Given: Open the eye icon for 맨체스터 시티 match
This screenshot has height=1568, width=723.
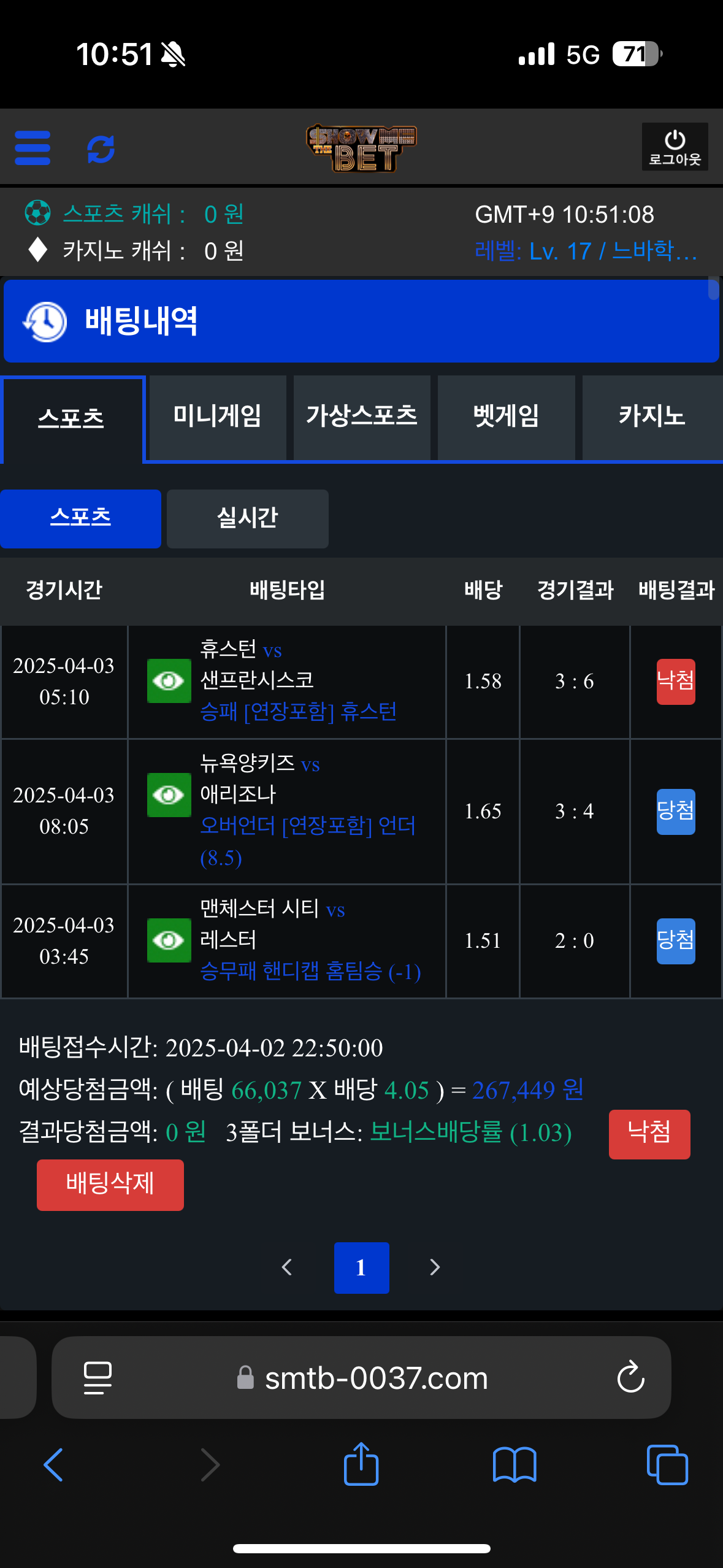Looking at the screenshot, I should click(x=169, y=940).
